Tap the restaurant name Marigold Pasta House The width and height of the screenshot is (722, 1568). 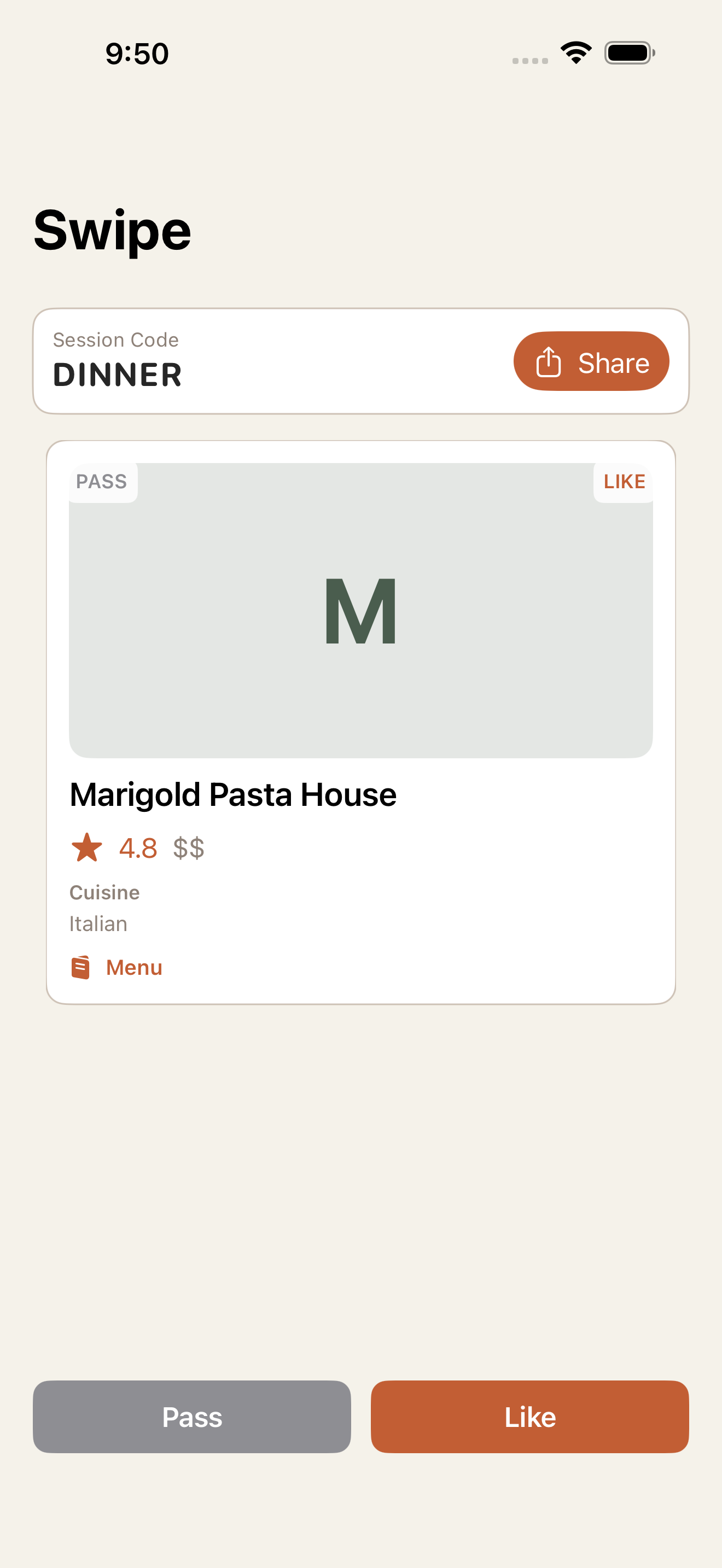(232, 793)
